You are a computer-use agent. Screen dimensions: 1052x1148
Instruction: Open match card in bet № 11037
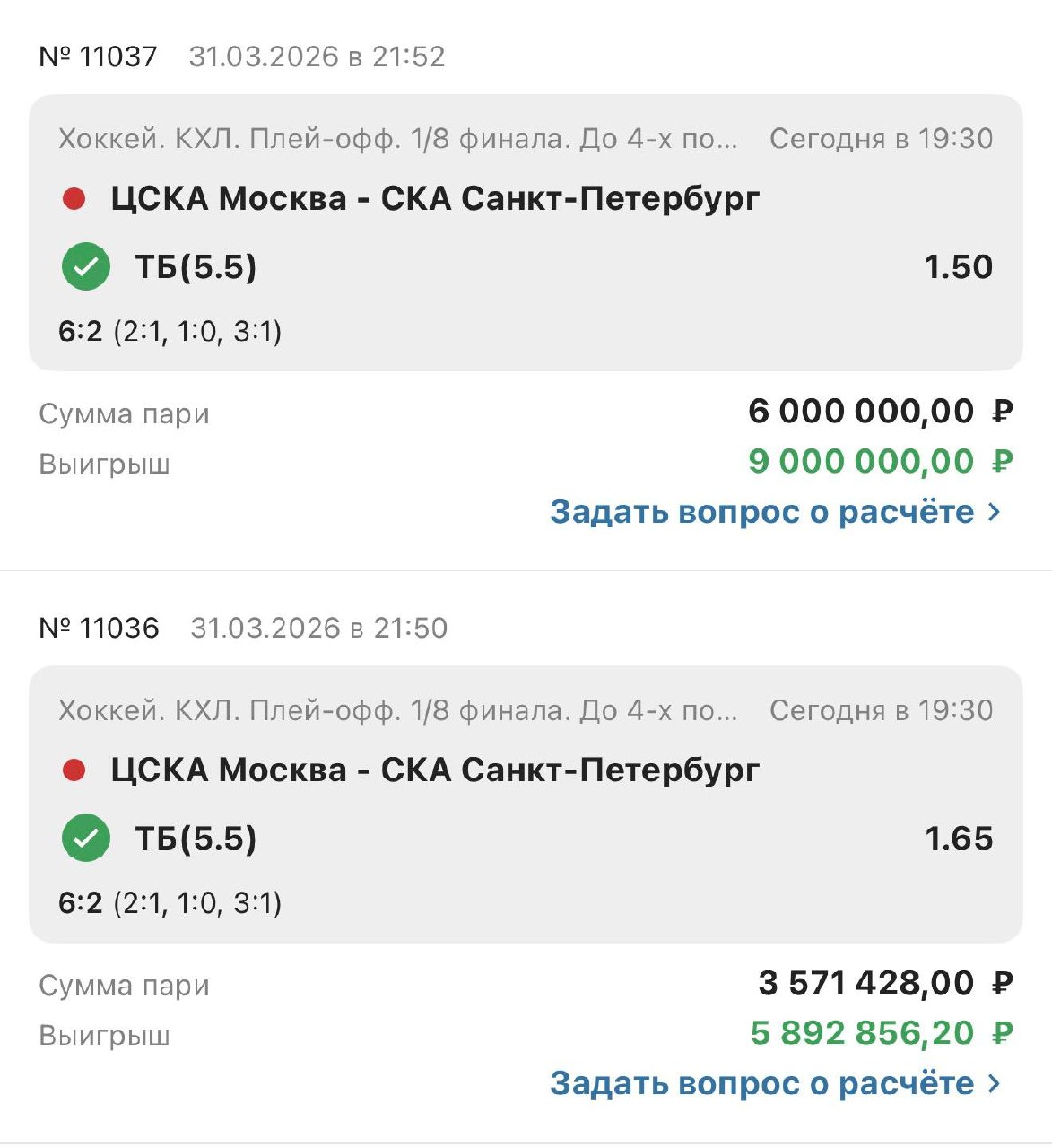click(x=526, y=233)
